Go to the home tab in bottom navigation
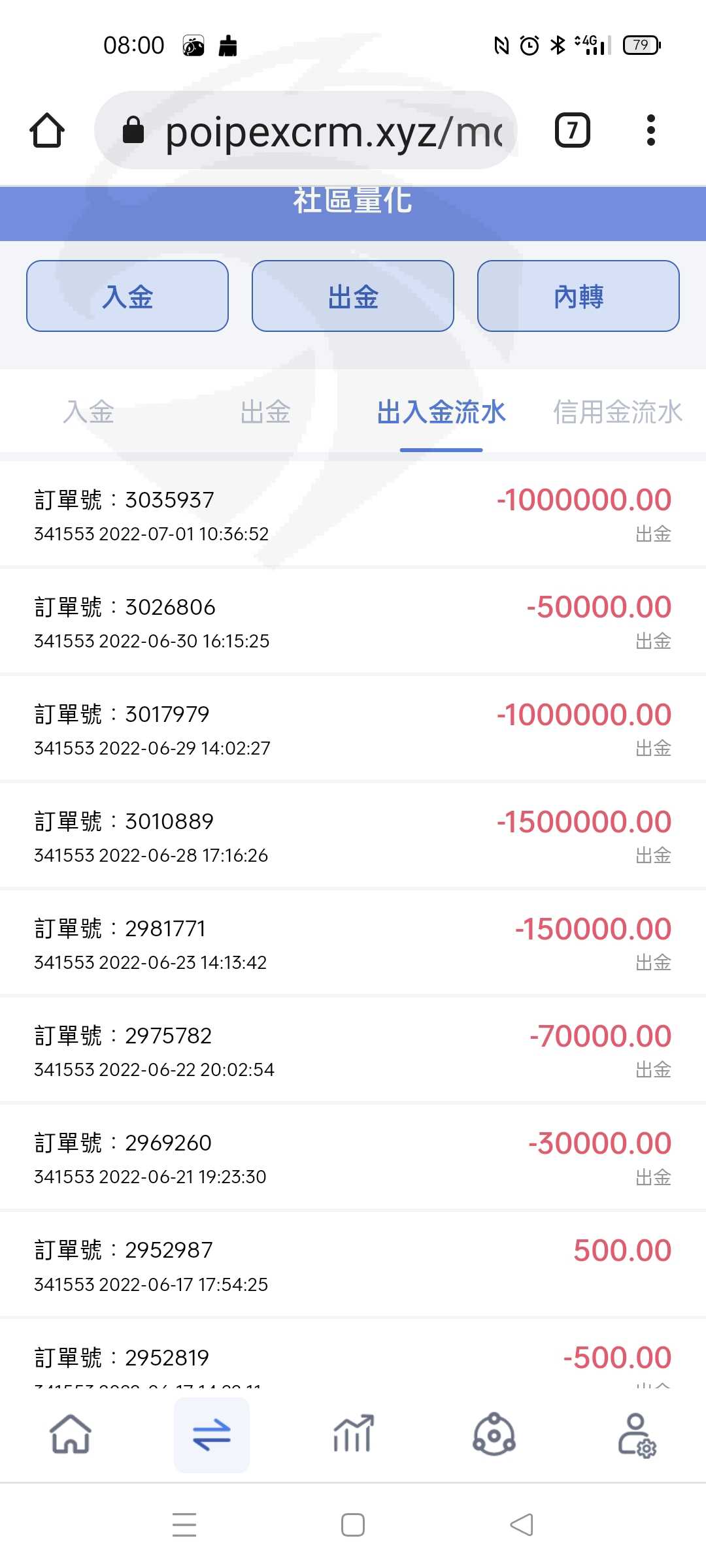The width and height of the screenshot is (706, 1568). point(71,1435)
